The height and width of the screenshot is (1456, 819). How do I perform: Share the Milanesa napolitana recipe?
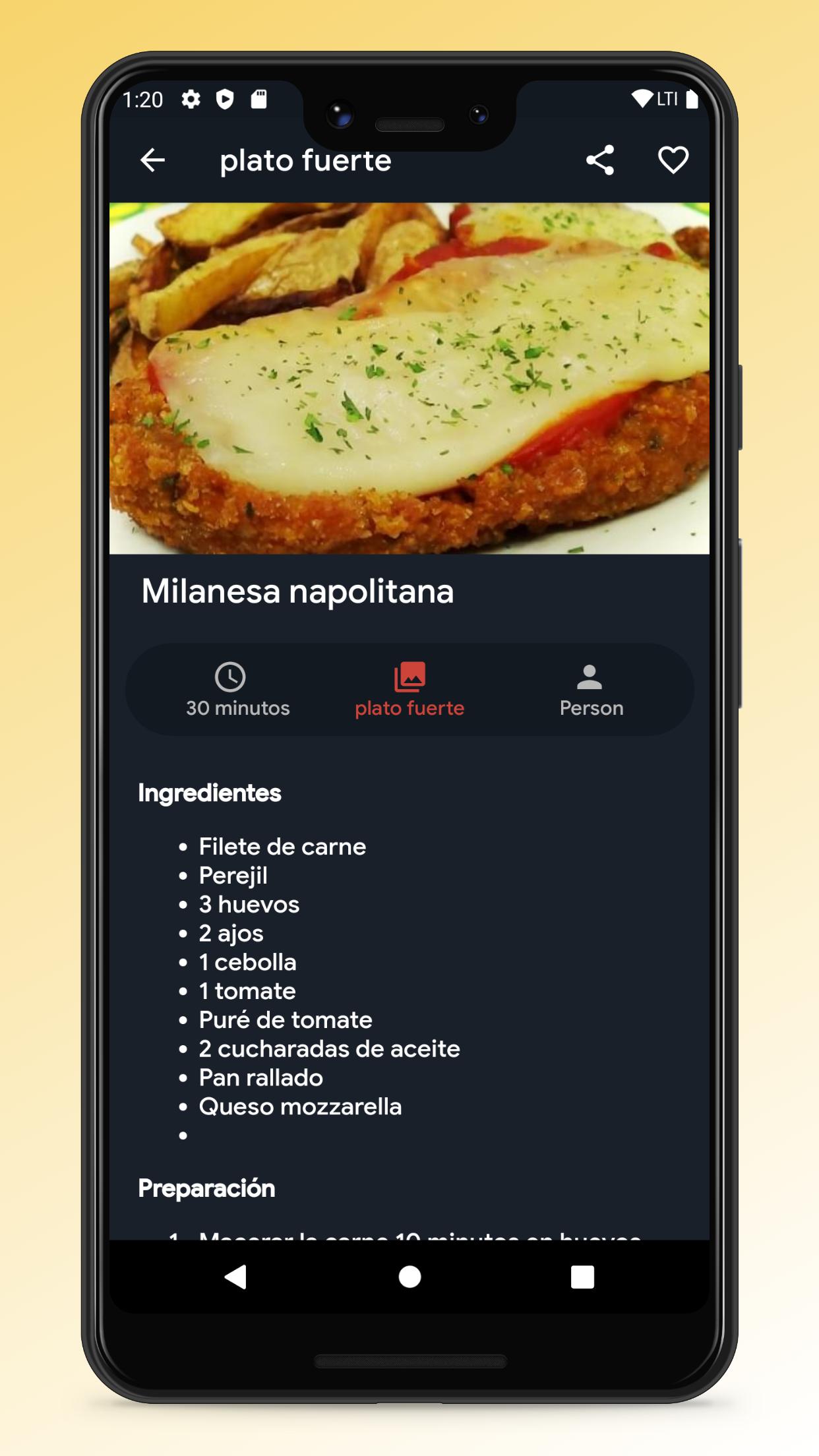point(600,160)
